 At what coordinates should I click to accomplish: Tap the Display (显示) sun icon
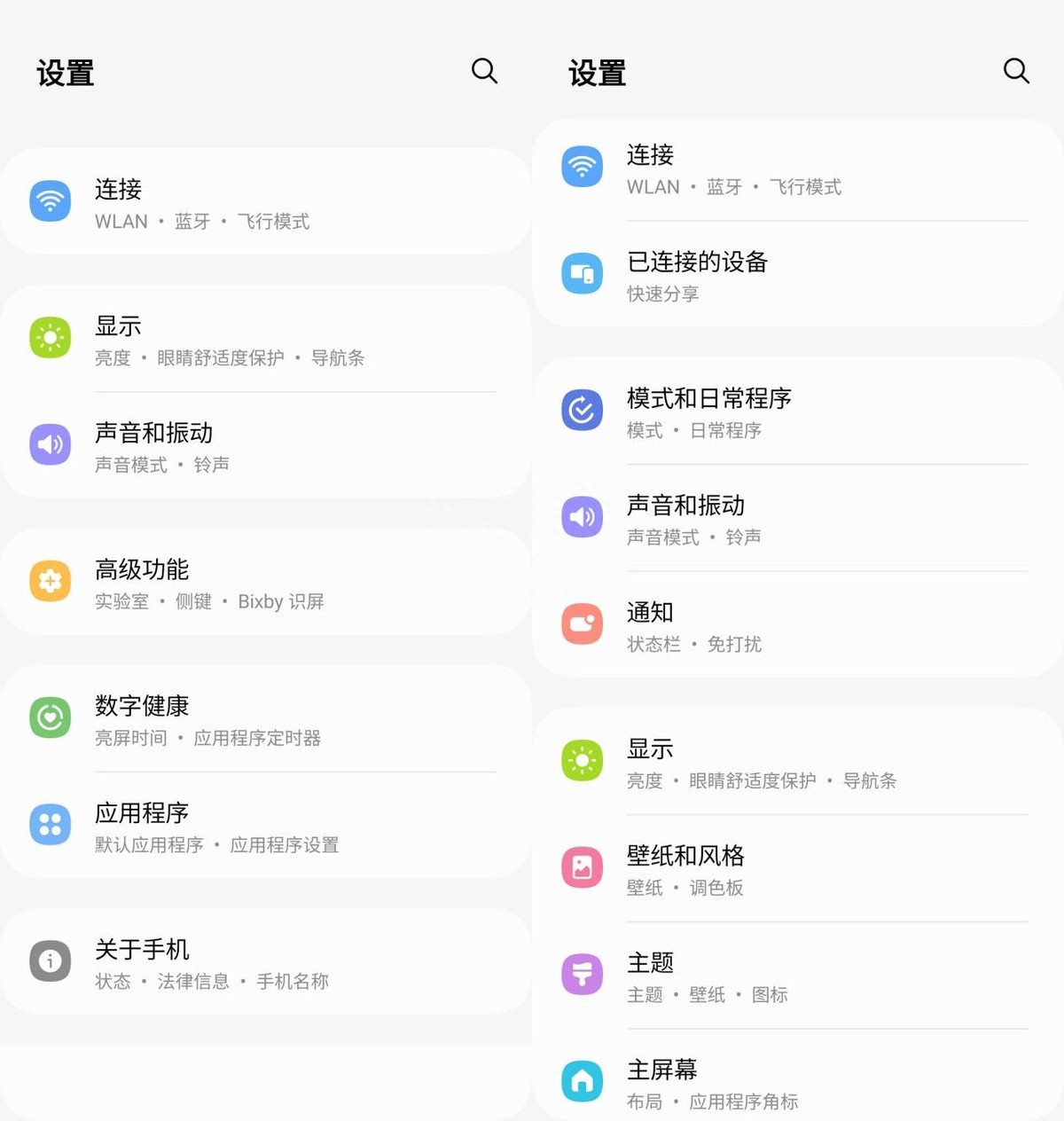50,337
